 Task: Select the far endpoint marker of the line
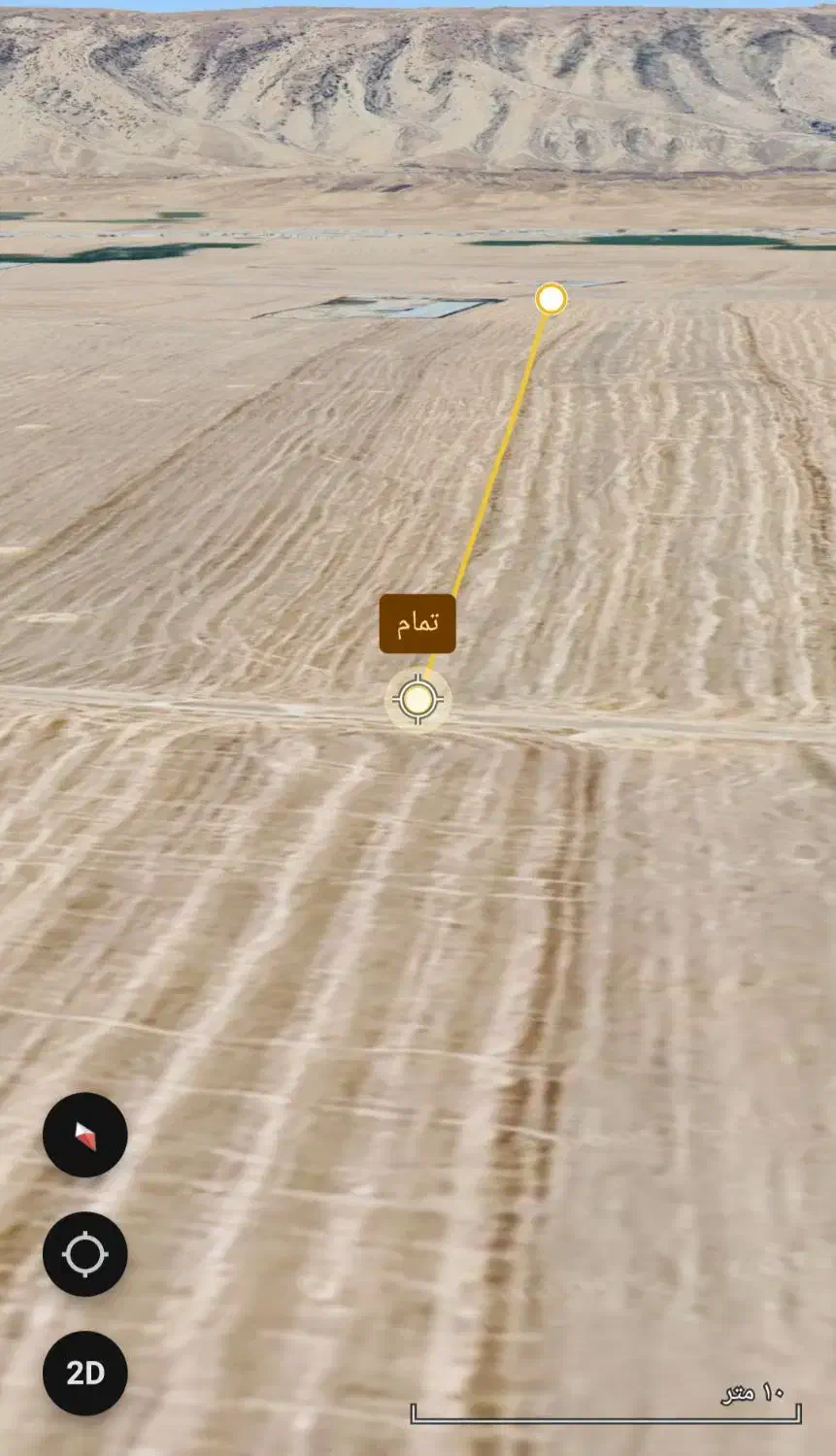[x=551, y=299]
